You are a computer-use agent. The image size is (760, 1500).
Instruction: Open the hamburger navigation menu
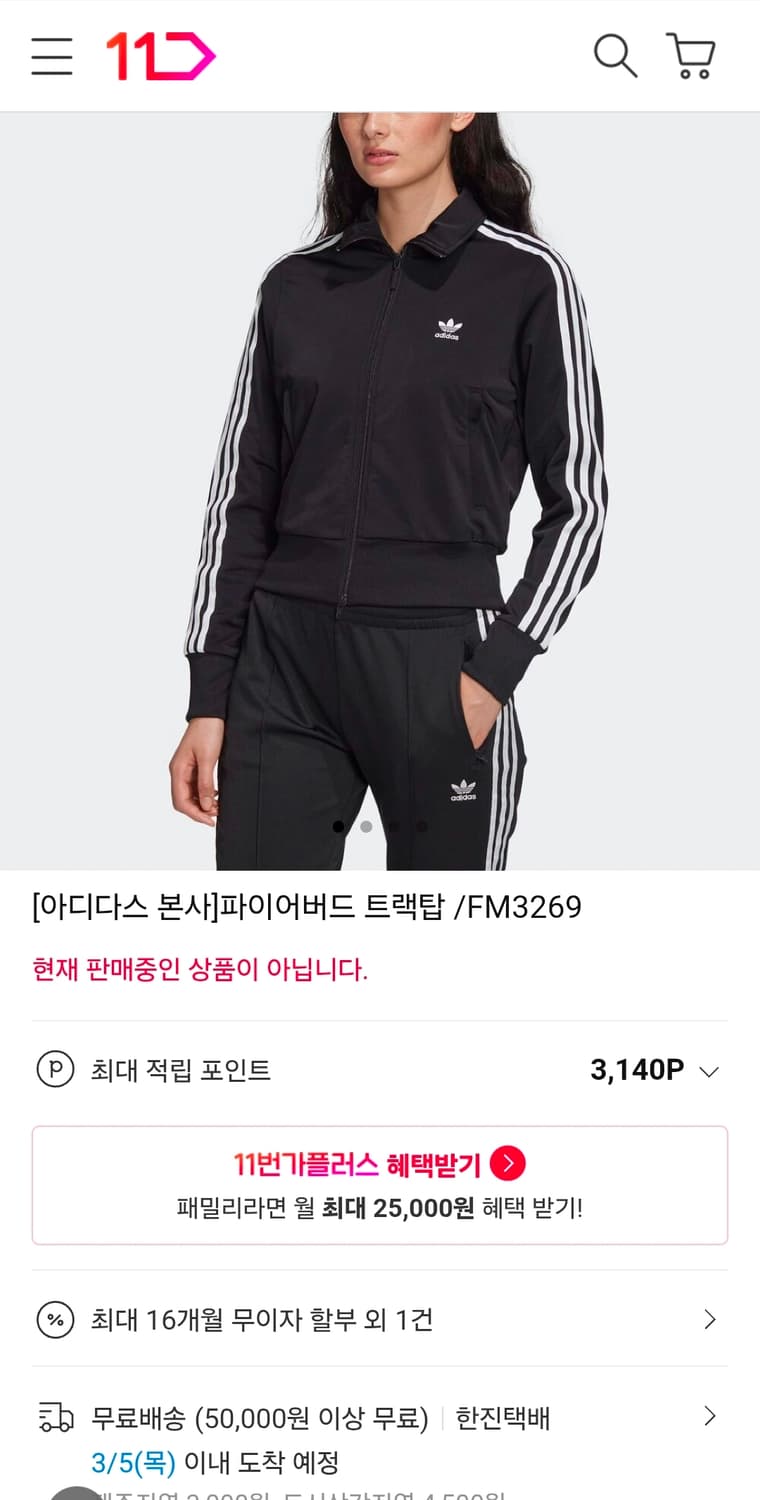(51, 57)
